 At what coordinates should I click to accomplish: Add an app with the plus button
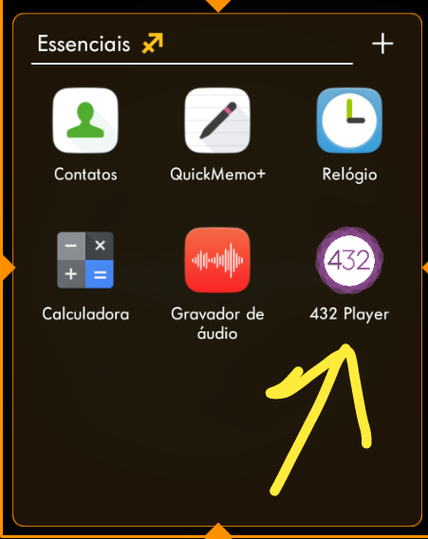coord(383,44)
